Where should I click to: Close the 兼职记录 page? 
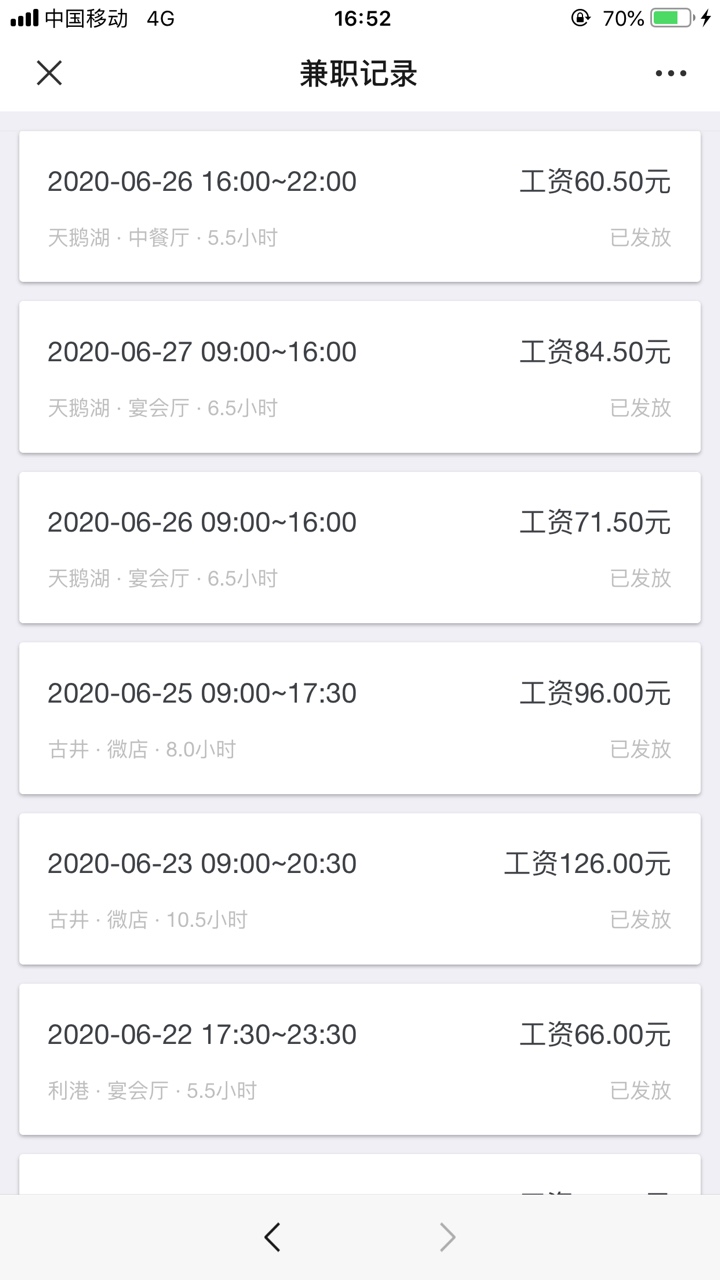pos(49,73)
